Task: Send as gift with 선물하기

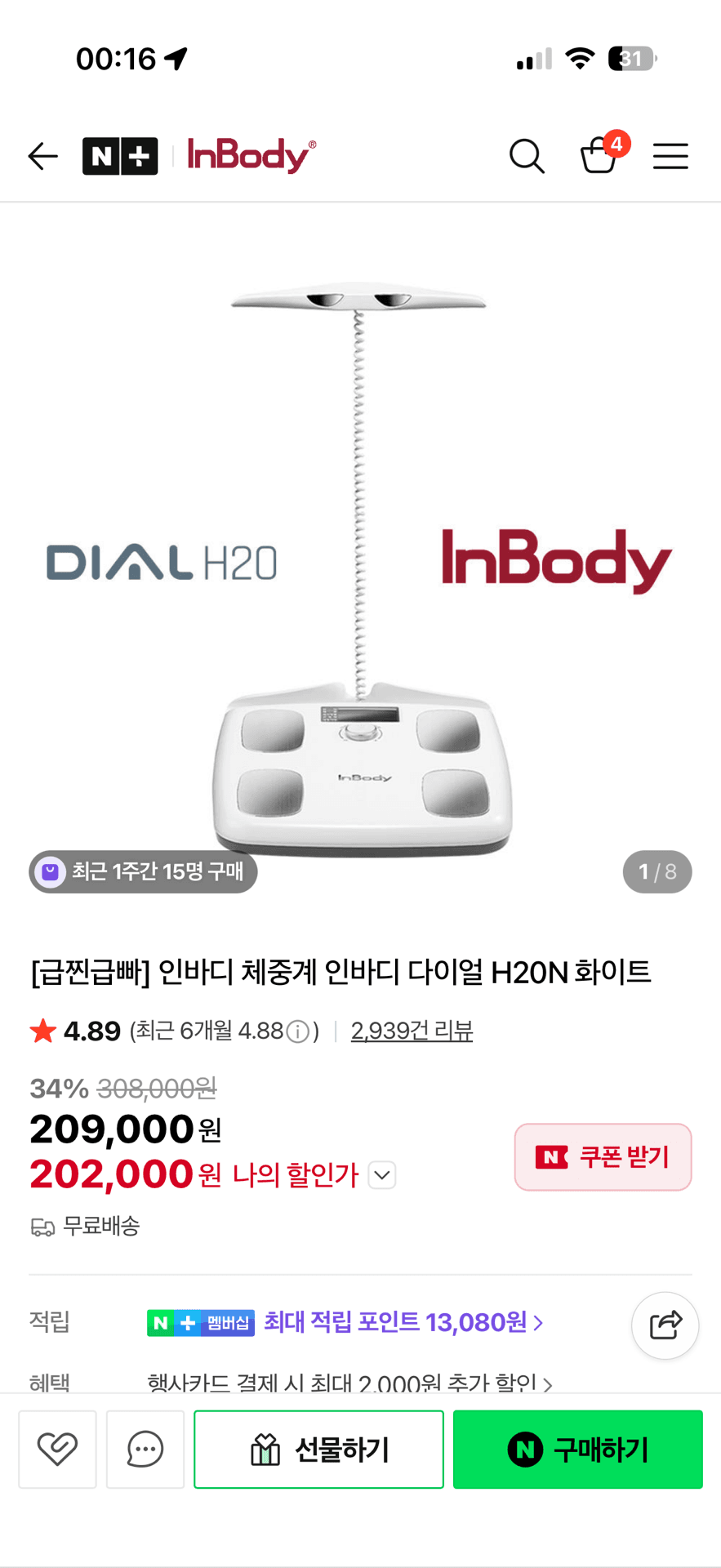Action: pyautogui.click(x=318, y=1450)
